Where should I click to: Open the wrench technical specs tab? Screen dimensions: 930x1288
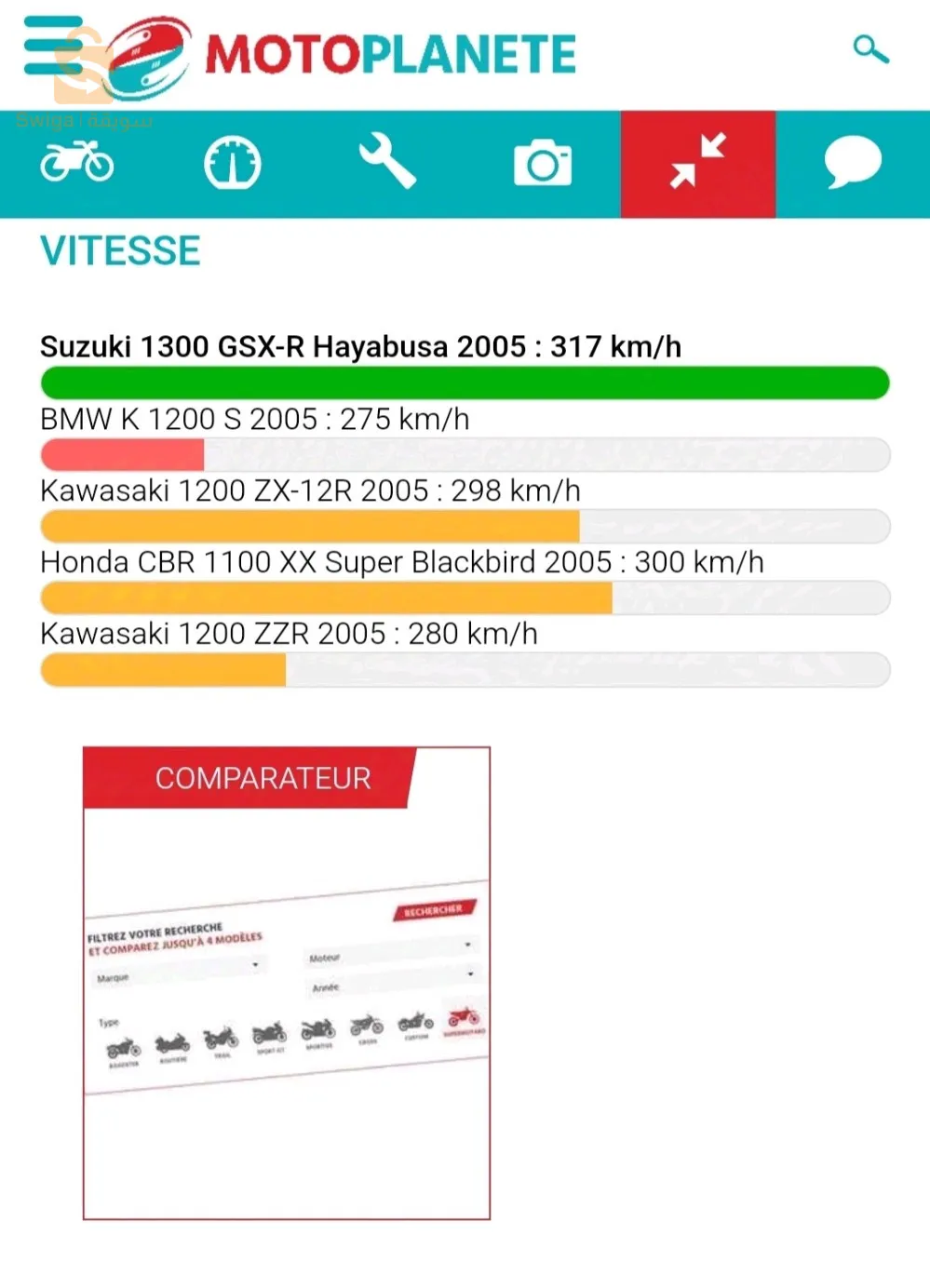[x=387, y=162]
